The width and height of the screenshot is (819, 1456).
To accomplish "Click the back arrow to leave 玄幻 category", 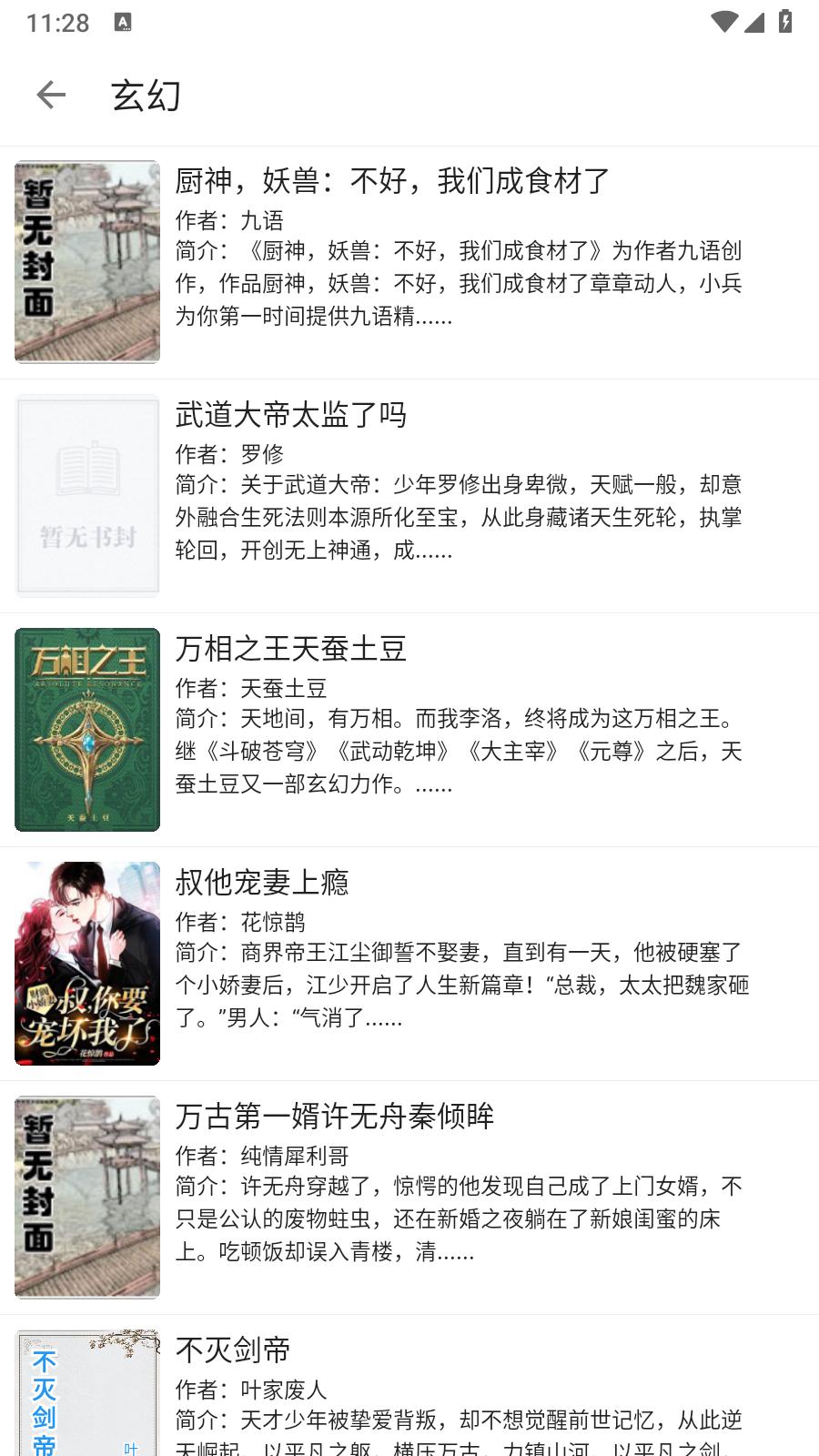I will click(x=52, y=94).
